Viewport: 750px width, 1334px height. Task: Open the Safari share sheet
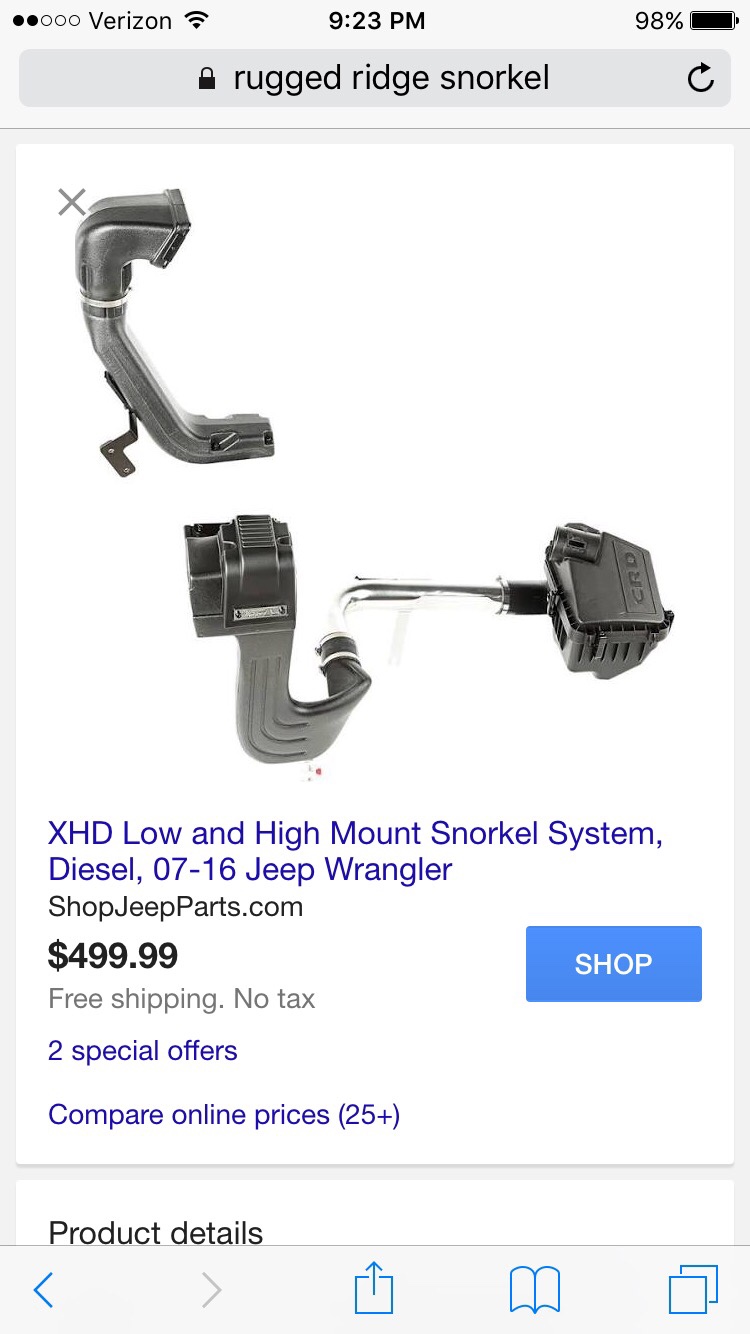[375, 1288]
